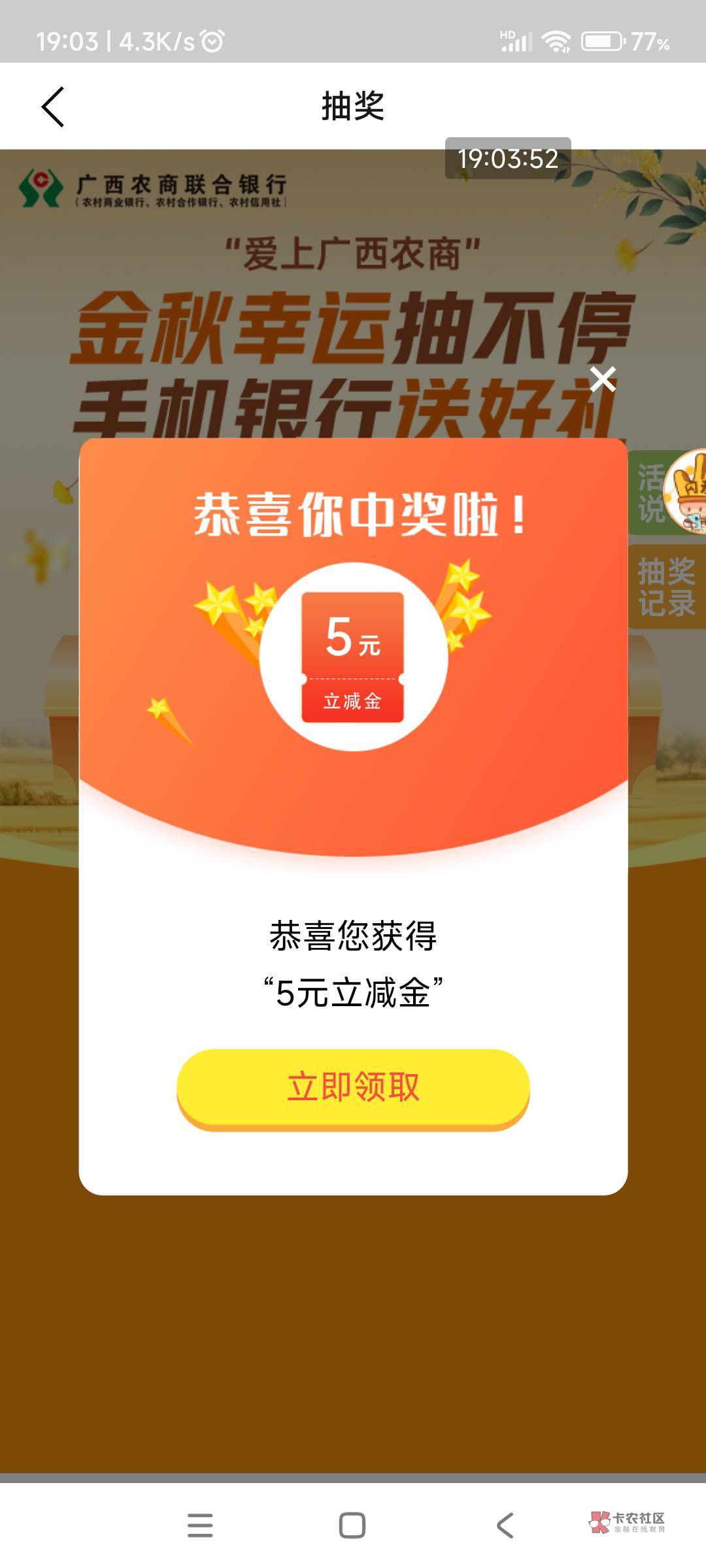Image resolution: width=706 pixels, height=1568 pixels.
Task: Close the prize popup
Action: click(603, 379)
